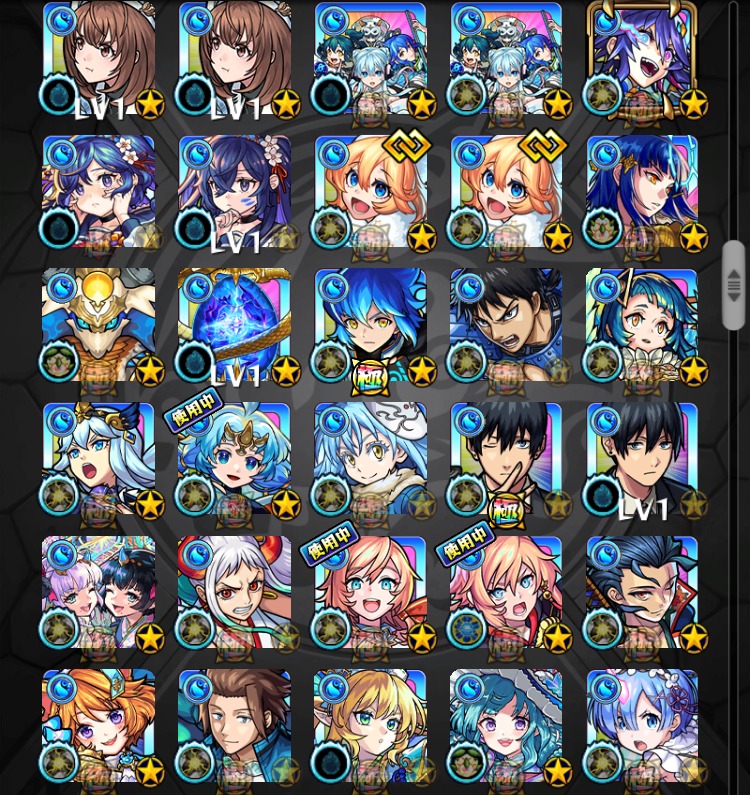Screen dimensions: 750x795
Task: Open the tile with two girls together
Action: (99, 593)
